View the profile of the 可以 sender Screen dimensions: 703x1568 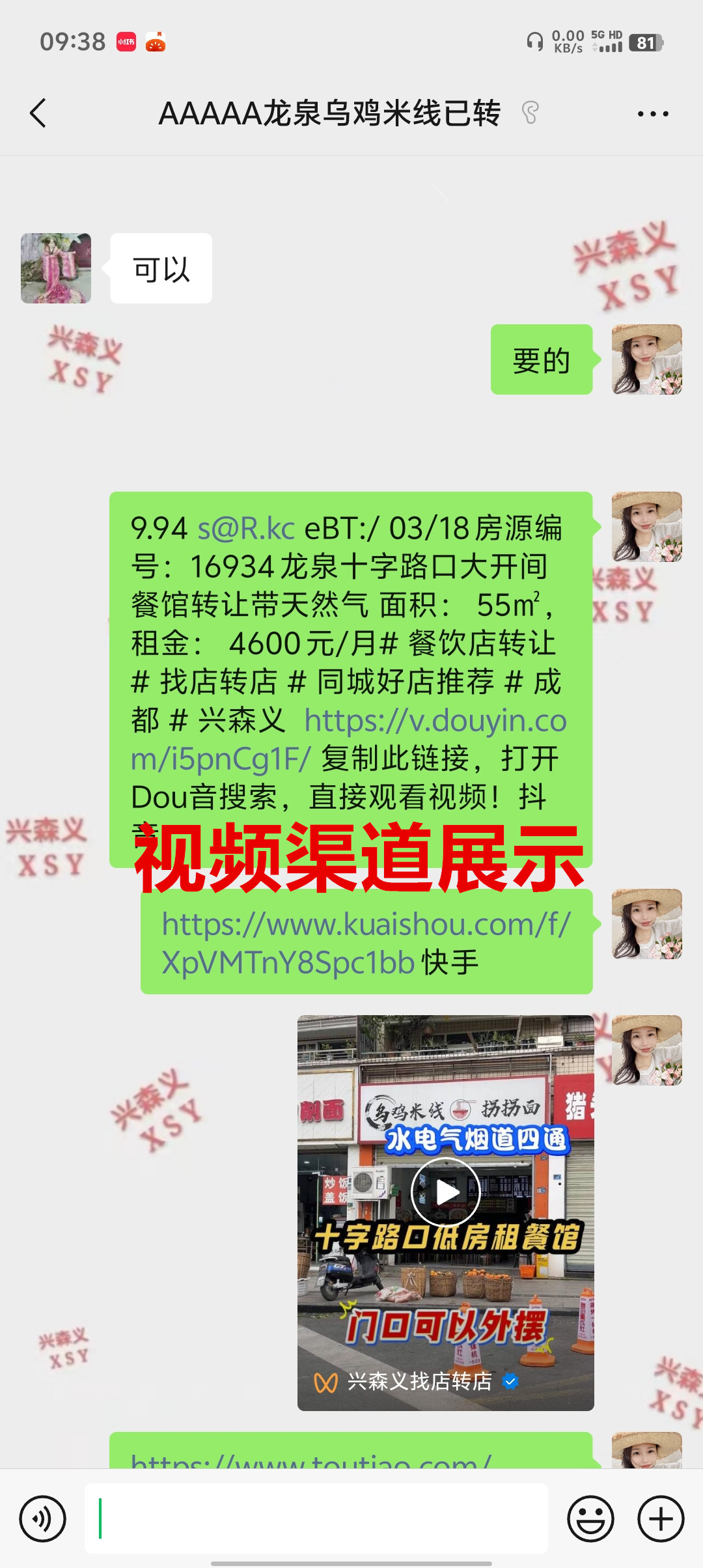point(56,268)
